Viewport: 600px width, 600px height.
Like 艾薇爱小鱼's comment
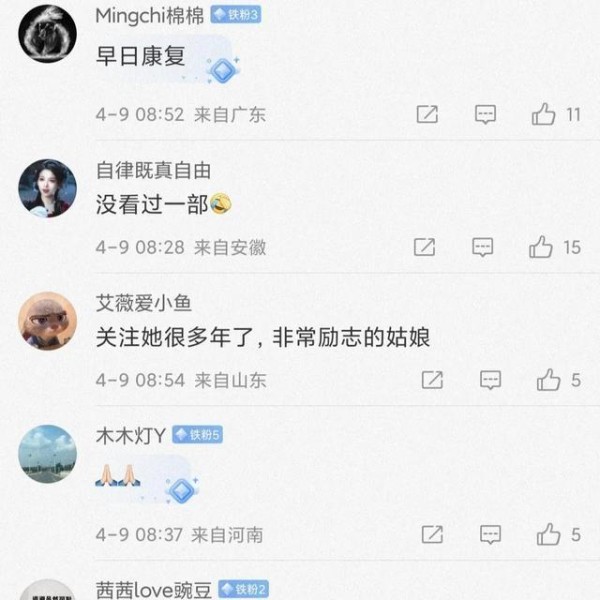tap(548, 380)
